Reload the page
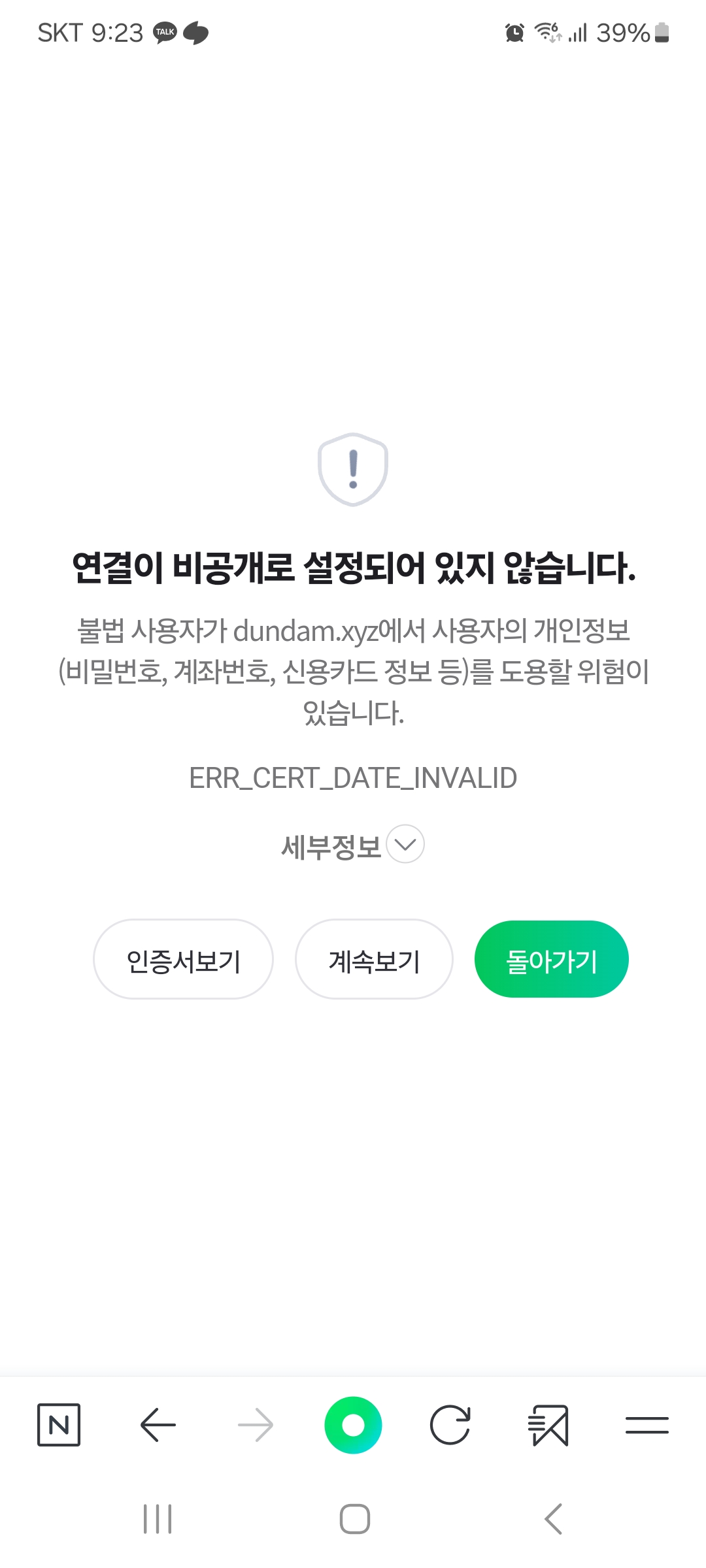Screen dimensions: 706x1568 coord(450,1425)
